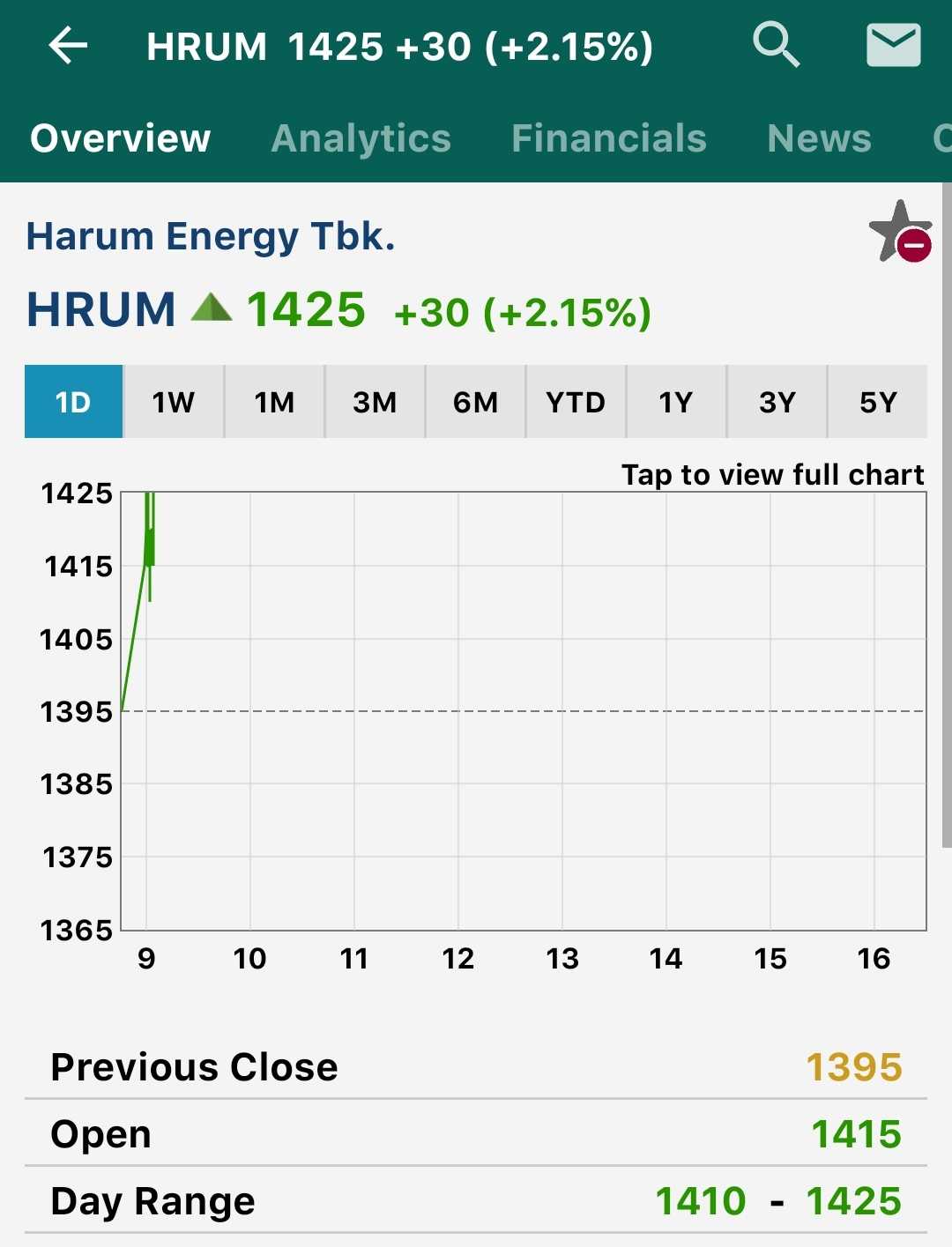Viewport: 952px width, 1247px height.
Task: Switch chart to 1W range
Action: [x=174, y=402]
